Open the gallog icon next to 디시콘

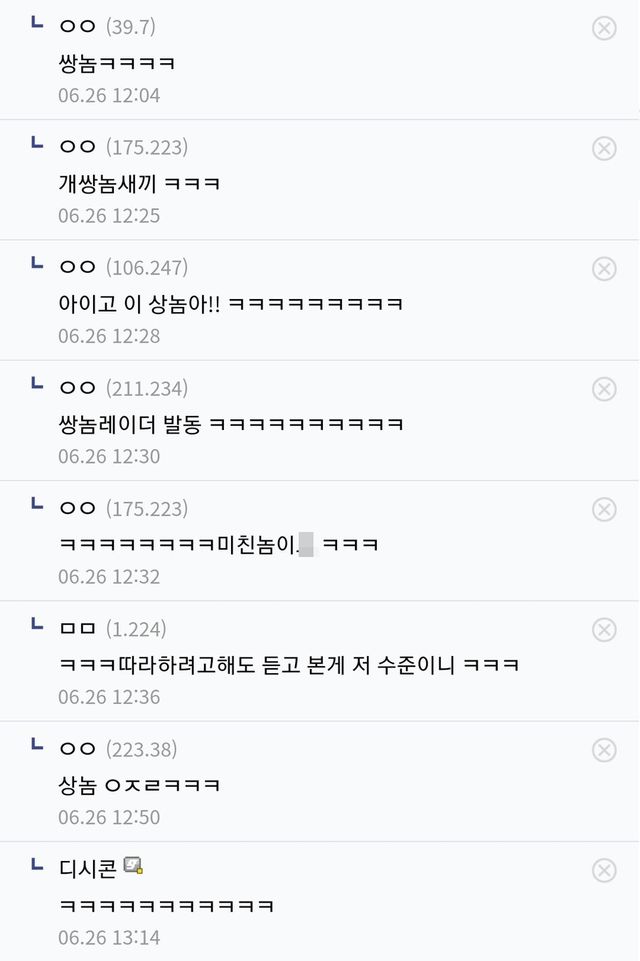[x=133, y=866]
